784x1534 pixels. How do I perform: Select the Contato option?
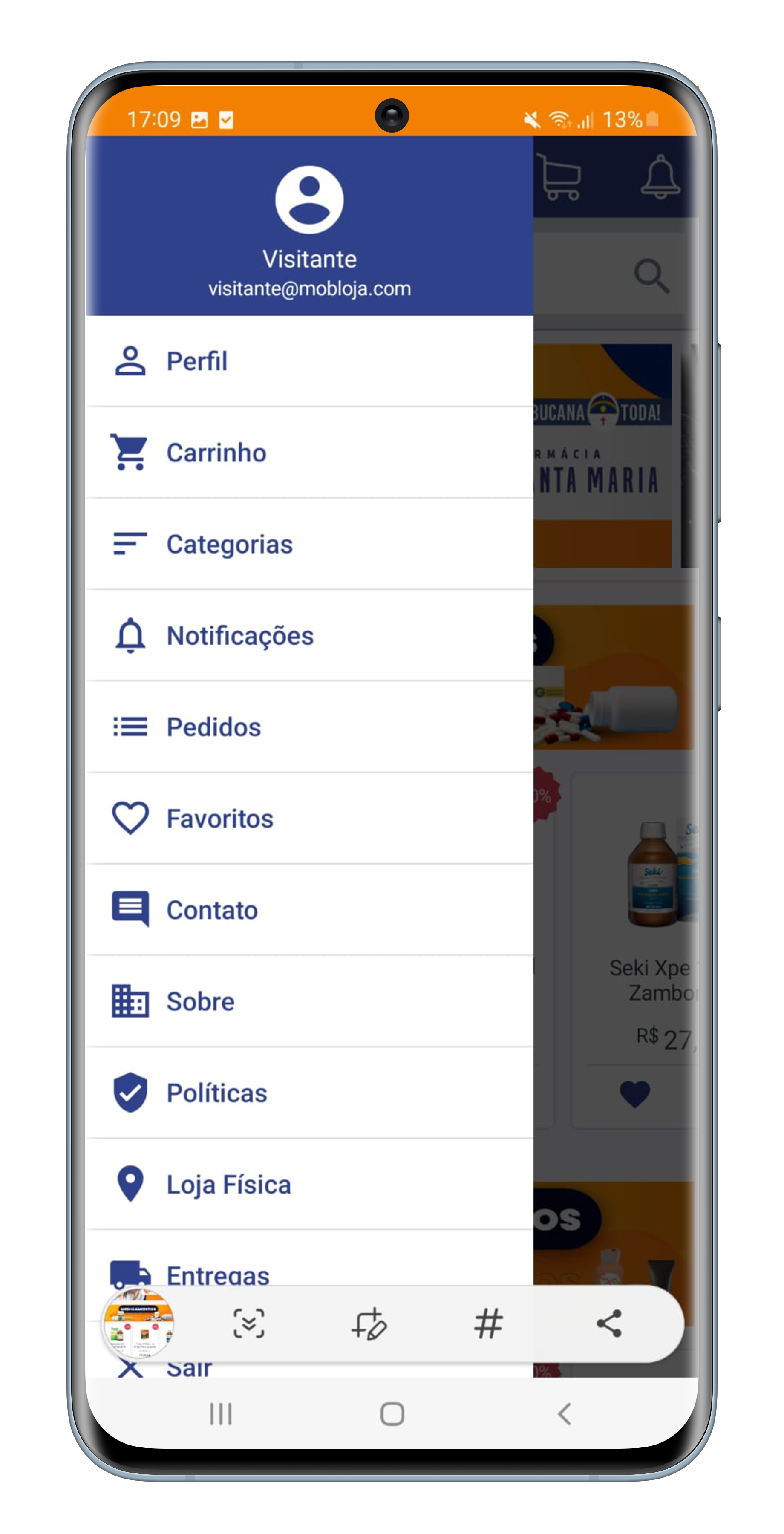[x=211, y=910]
